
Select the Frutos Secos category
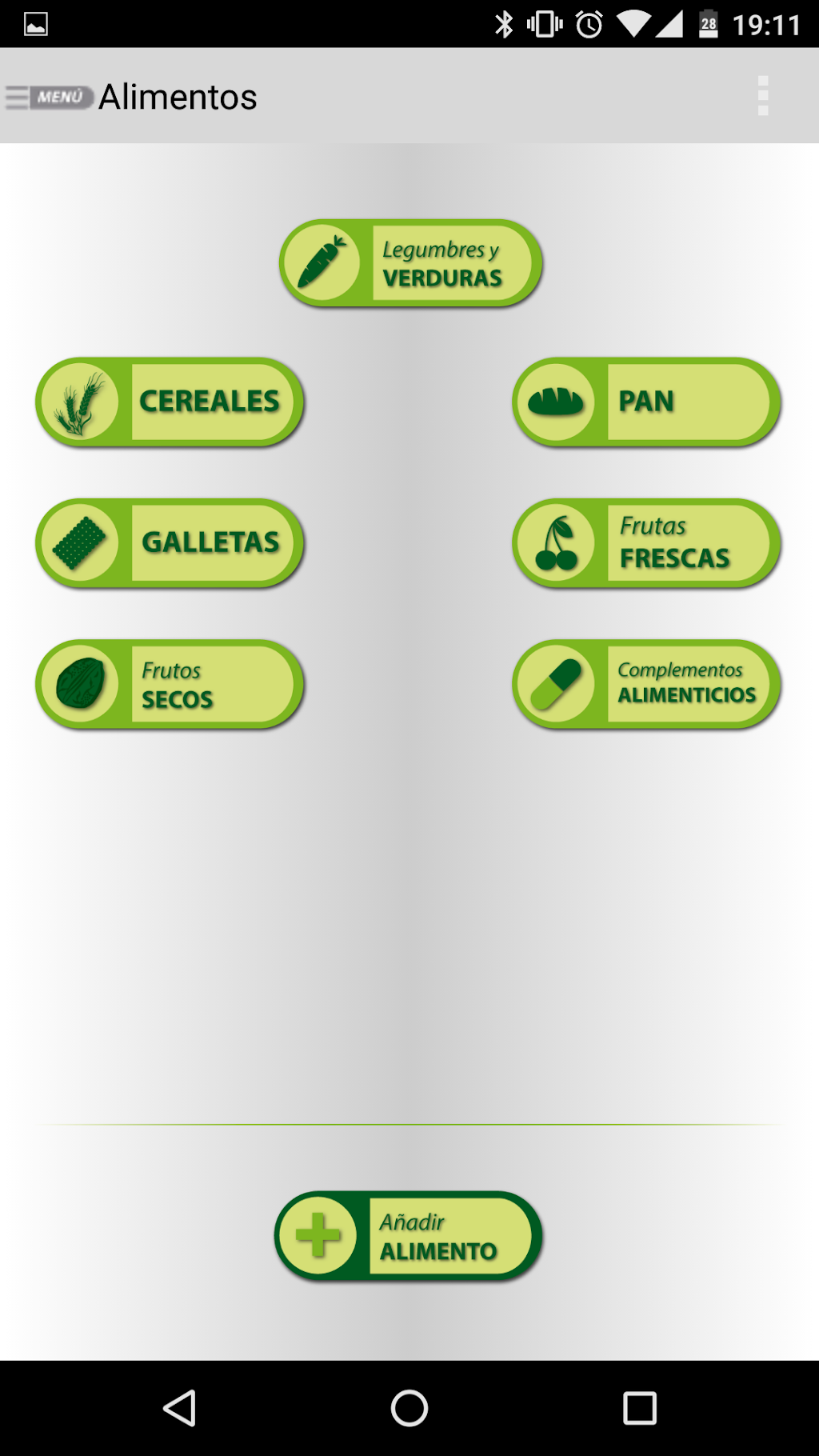(170, 684)
